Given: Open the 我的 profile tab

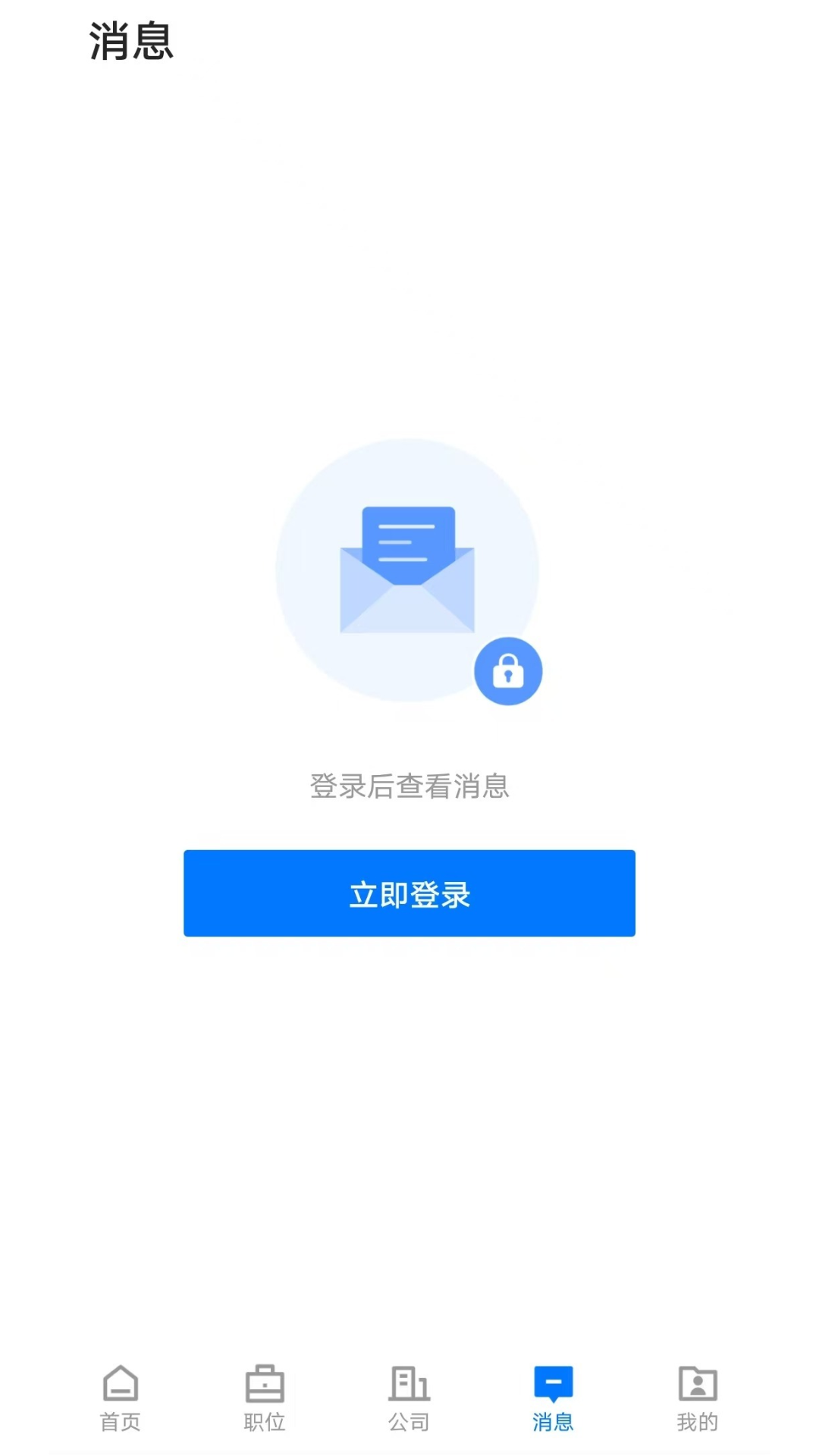Looking at the screenshot, I should pyautogui.click(x=698, y=1399).
